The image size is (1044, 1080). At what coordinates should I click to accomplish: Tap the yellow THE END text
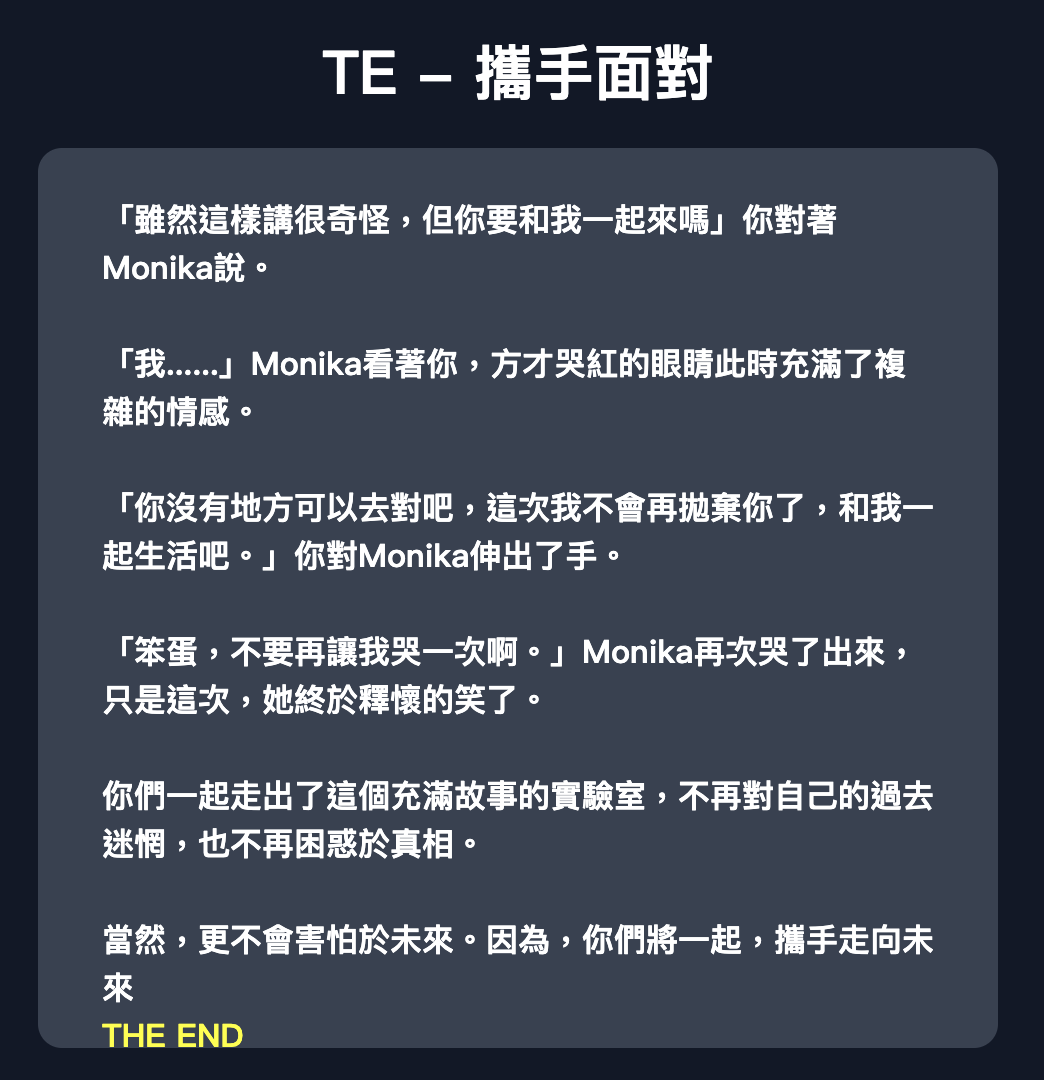(172, 1035)
